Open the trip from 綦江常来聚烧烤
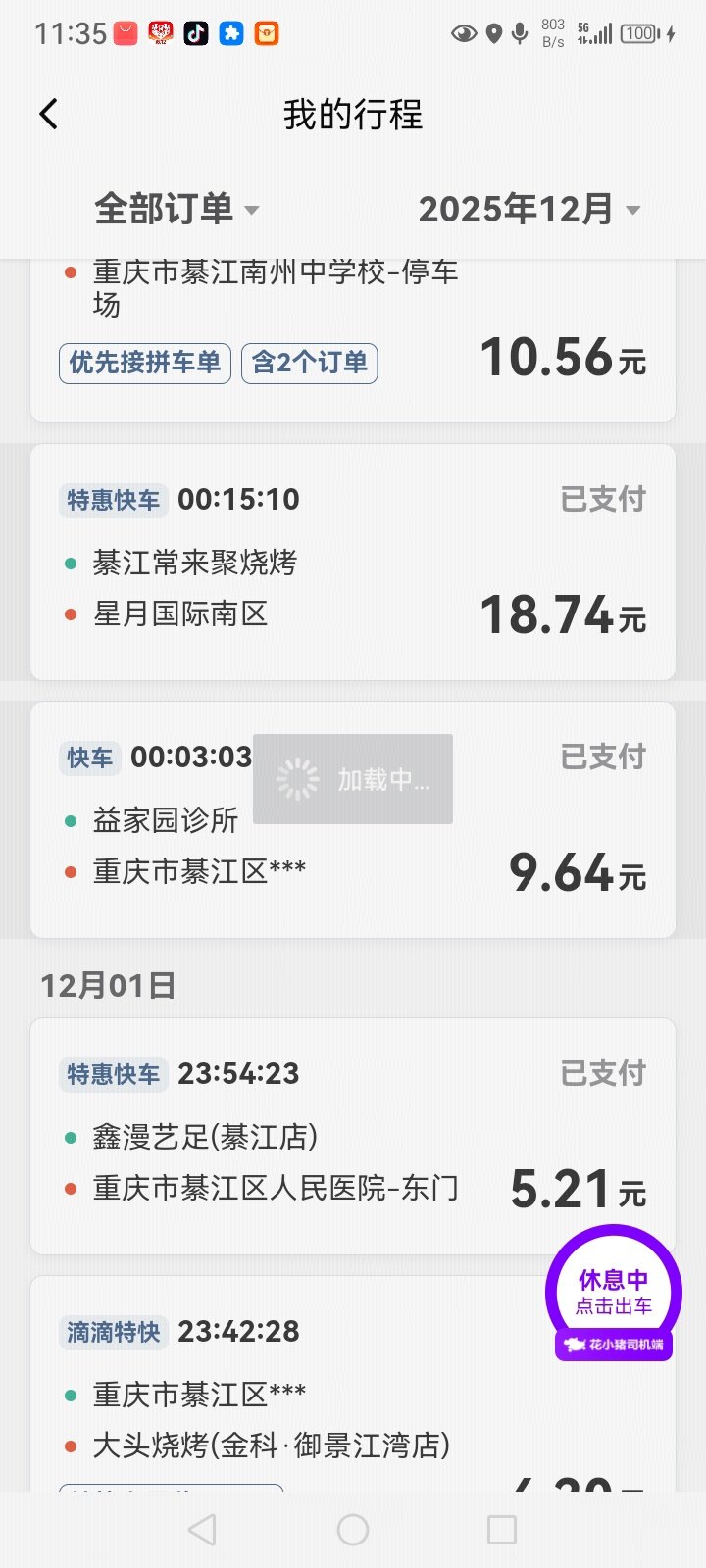 pyautogui.click(x=353, y=562)
